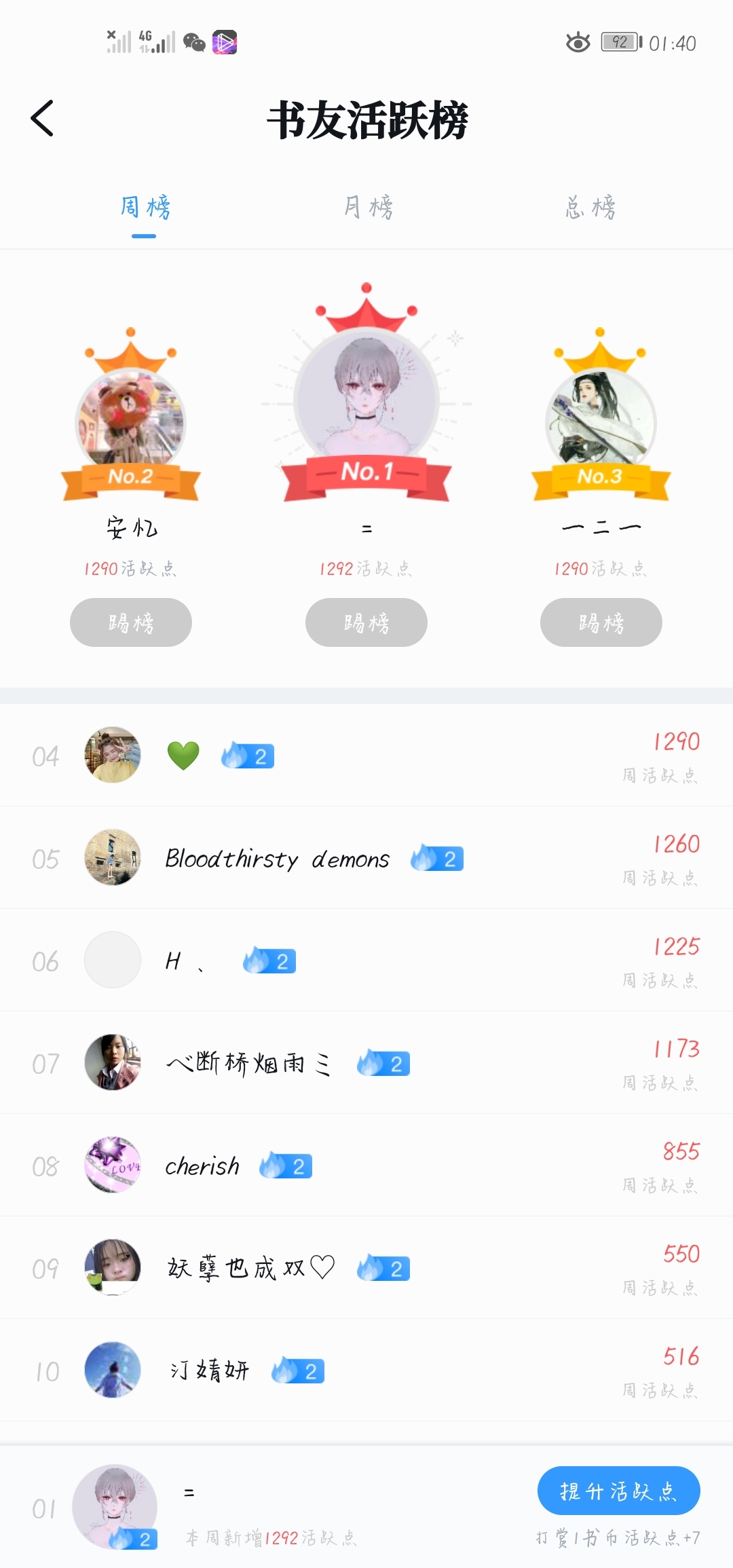This screenshot has height=1568, width=733.
Task: Tap 踢榜 under No.2 安忆
Action: 131,622
